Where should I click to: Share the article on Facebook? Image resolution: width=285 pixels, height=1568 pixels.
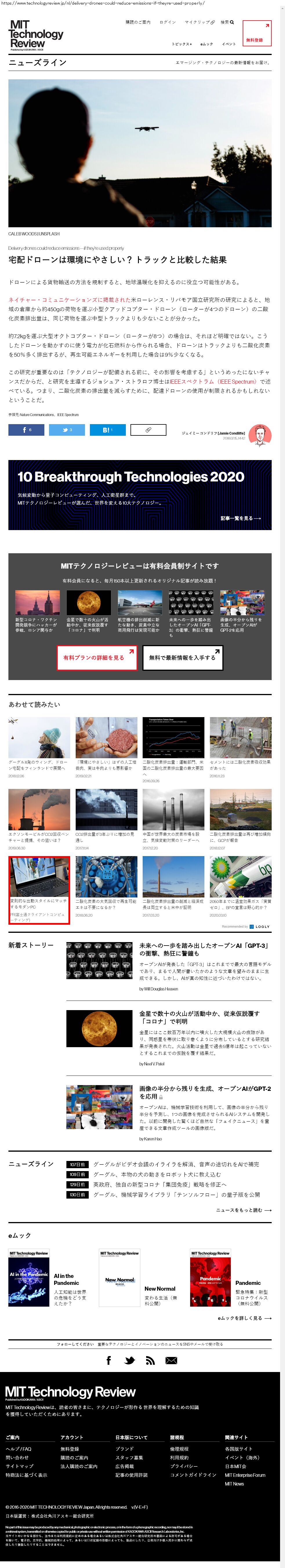(26, 430)
